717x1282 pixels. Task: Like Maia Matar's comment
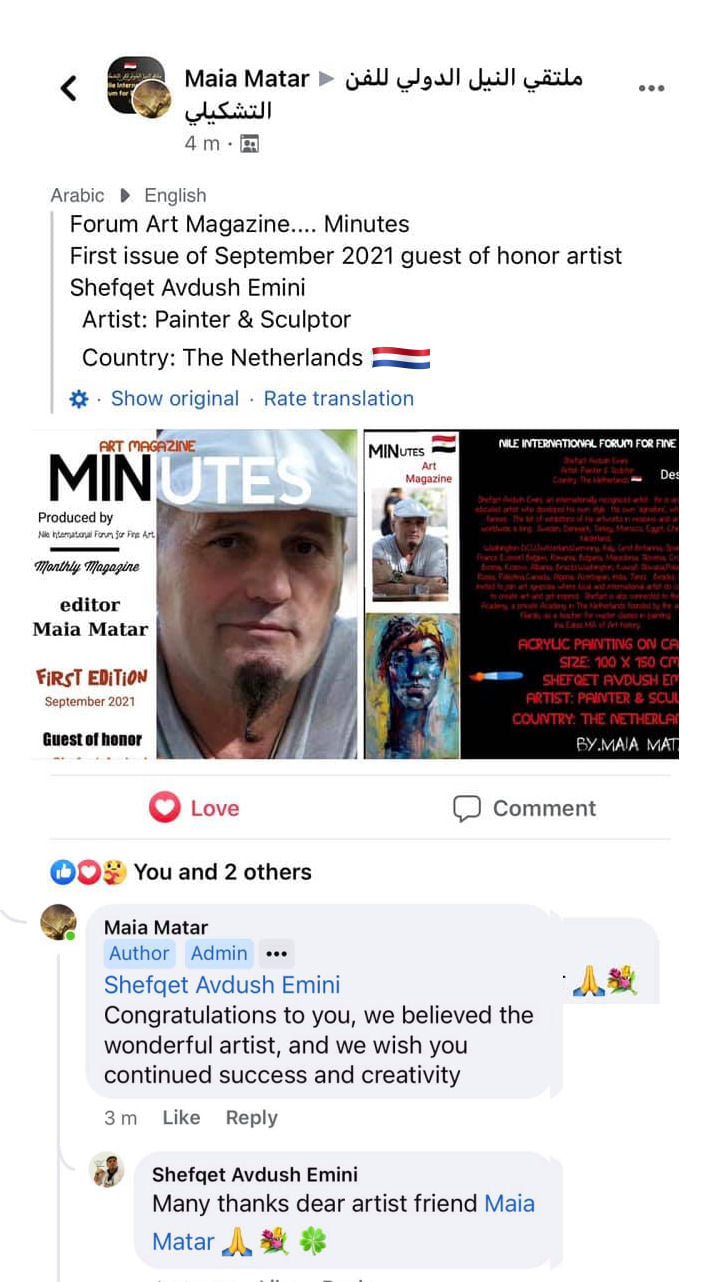[181, 1117]
